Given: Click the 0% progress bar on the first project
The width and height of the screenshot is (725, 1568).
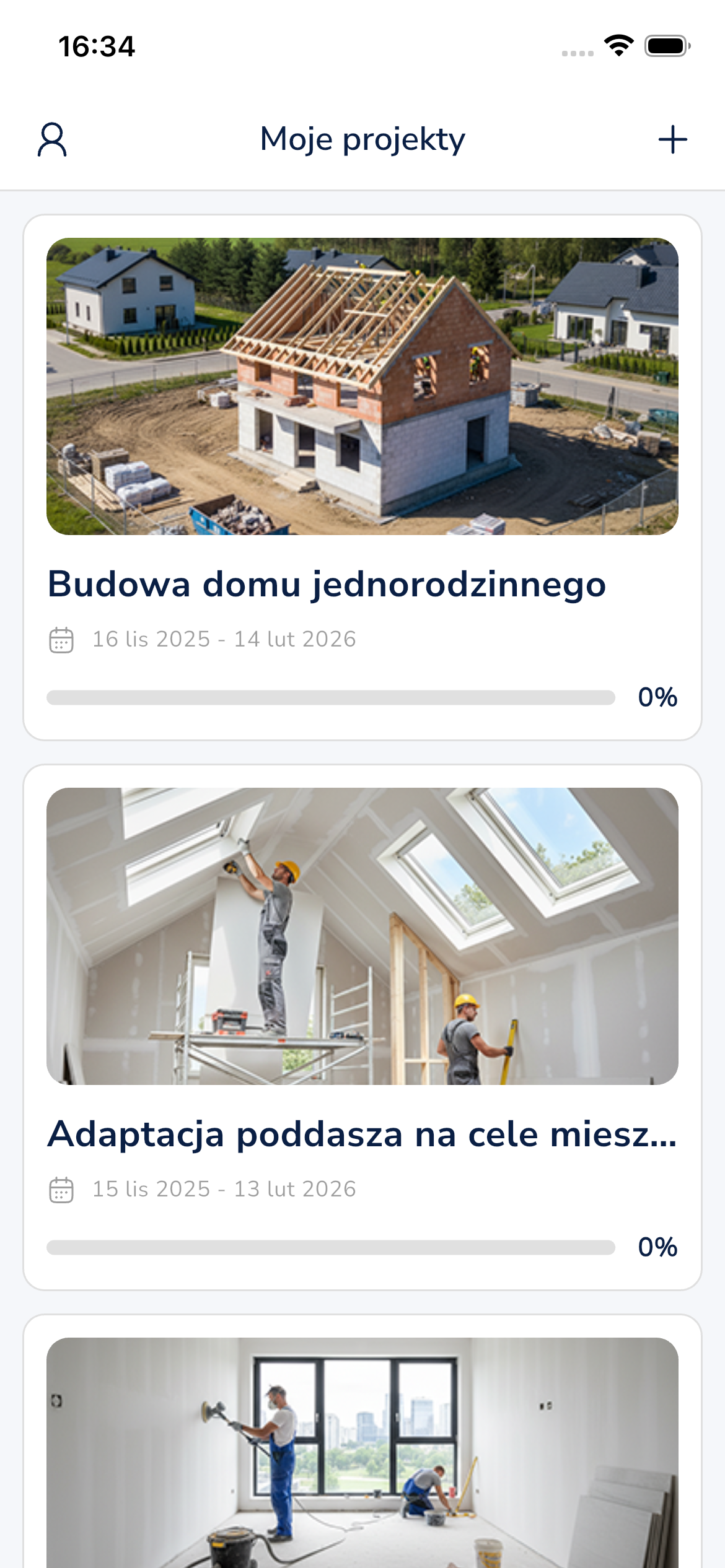Looking at the screenshot, I should tap(329, 696).
